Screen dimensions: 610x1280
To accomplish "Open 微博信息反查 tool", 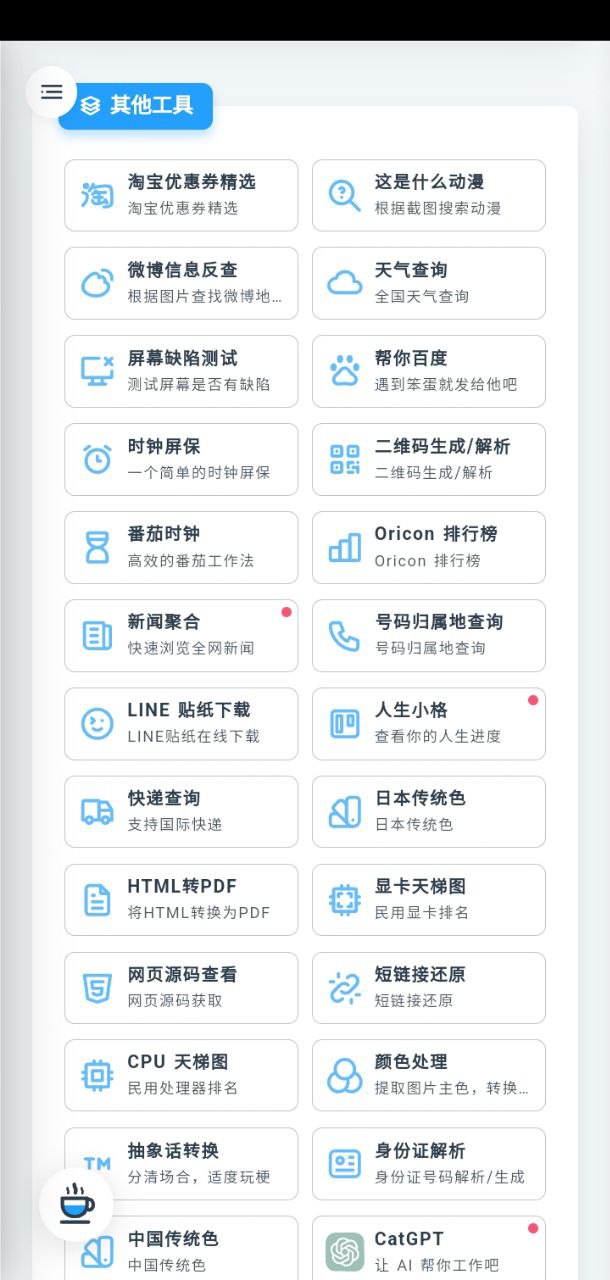I will coord(181,283).
